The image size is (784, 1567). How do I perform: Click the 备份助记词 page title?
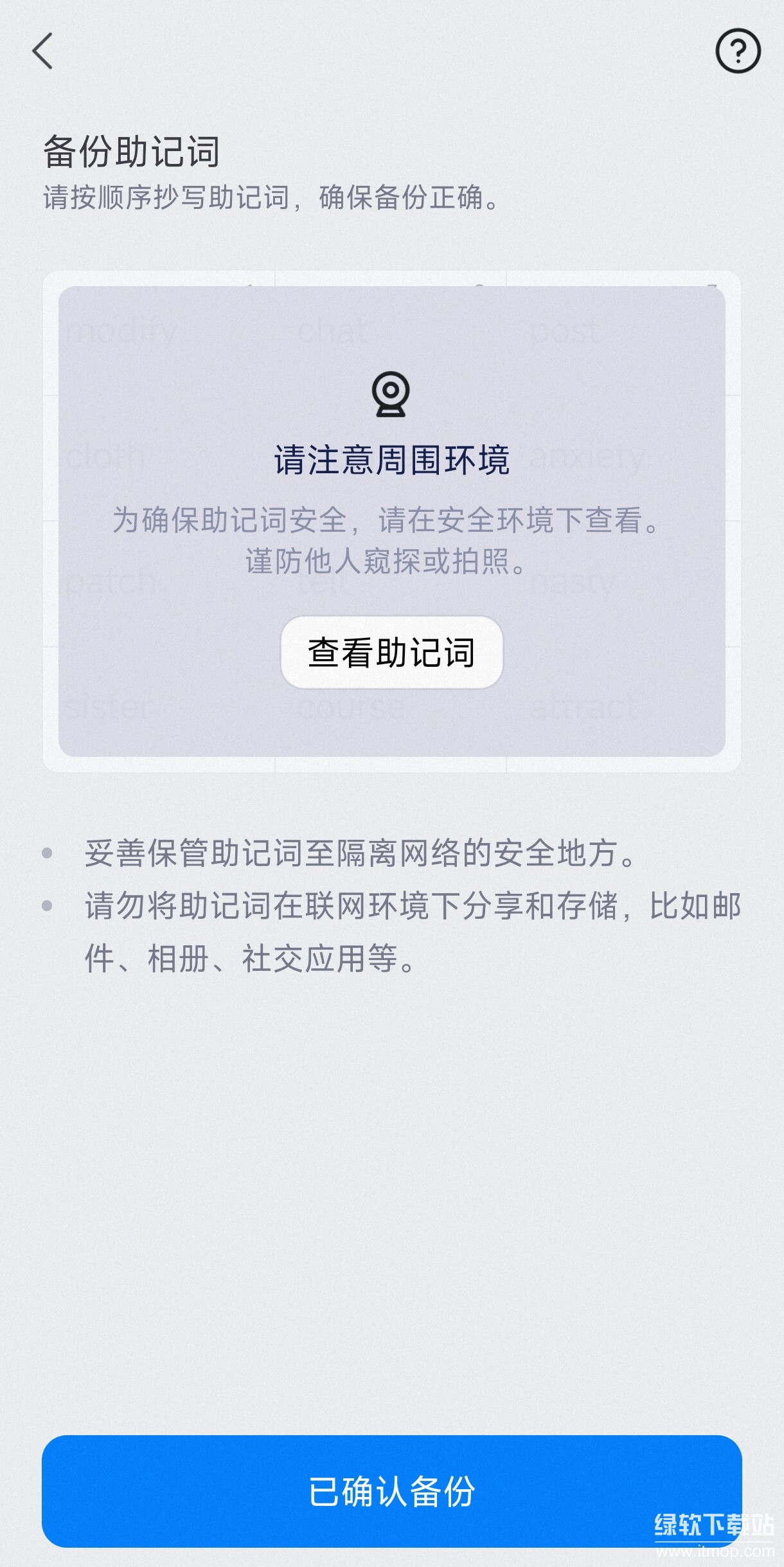[x=131, y=150]
